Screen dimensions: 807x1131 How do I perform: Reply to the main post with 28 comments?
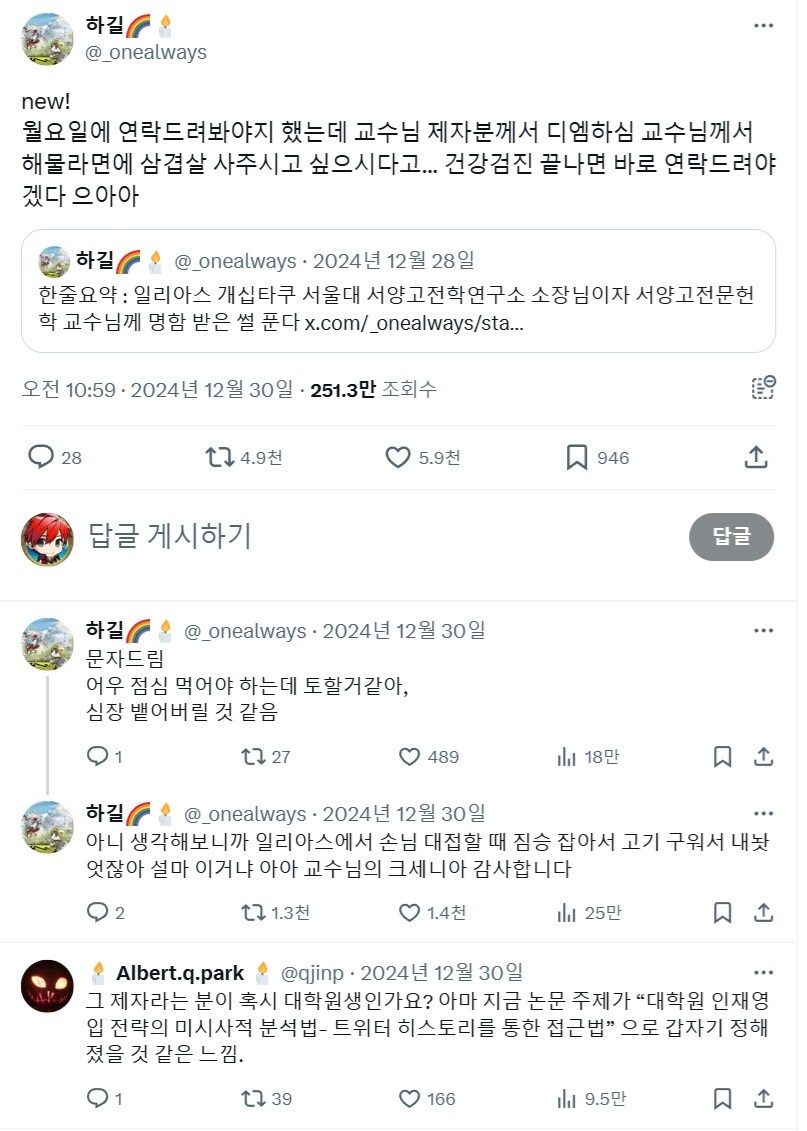(x=41, y=457)
